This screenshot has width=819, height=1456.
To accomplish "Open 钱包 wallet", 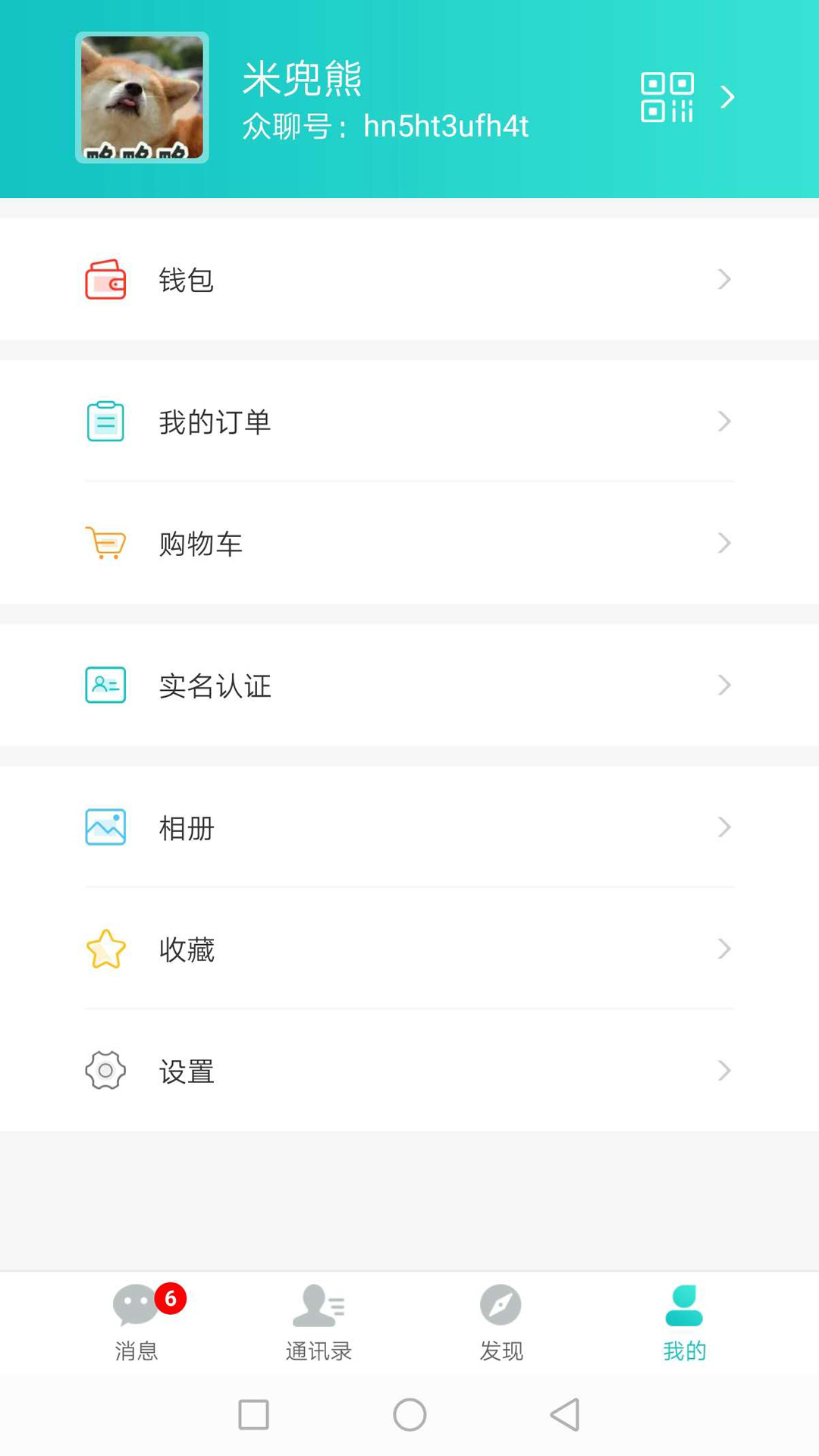I will point(409,279).
